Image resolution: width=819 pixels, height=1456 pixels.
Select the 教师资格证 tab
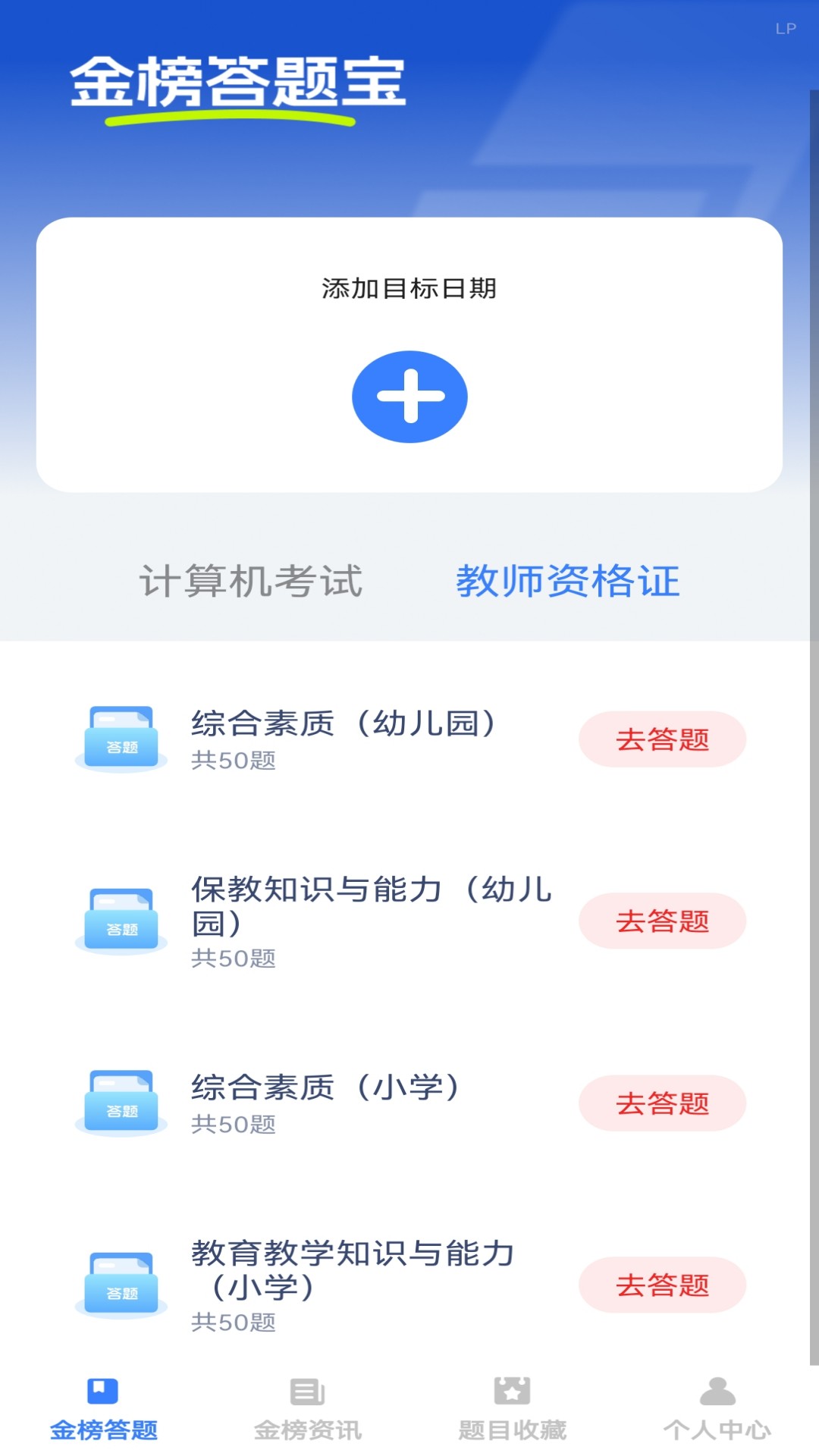point(568,581)
